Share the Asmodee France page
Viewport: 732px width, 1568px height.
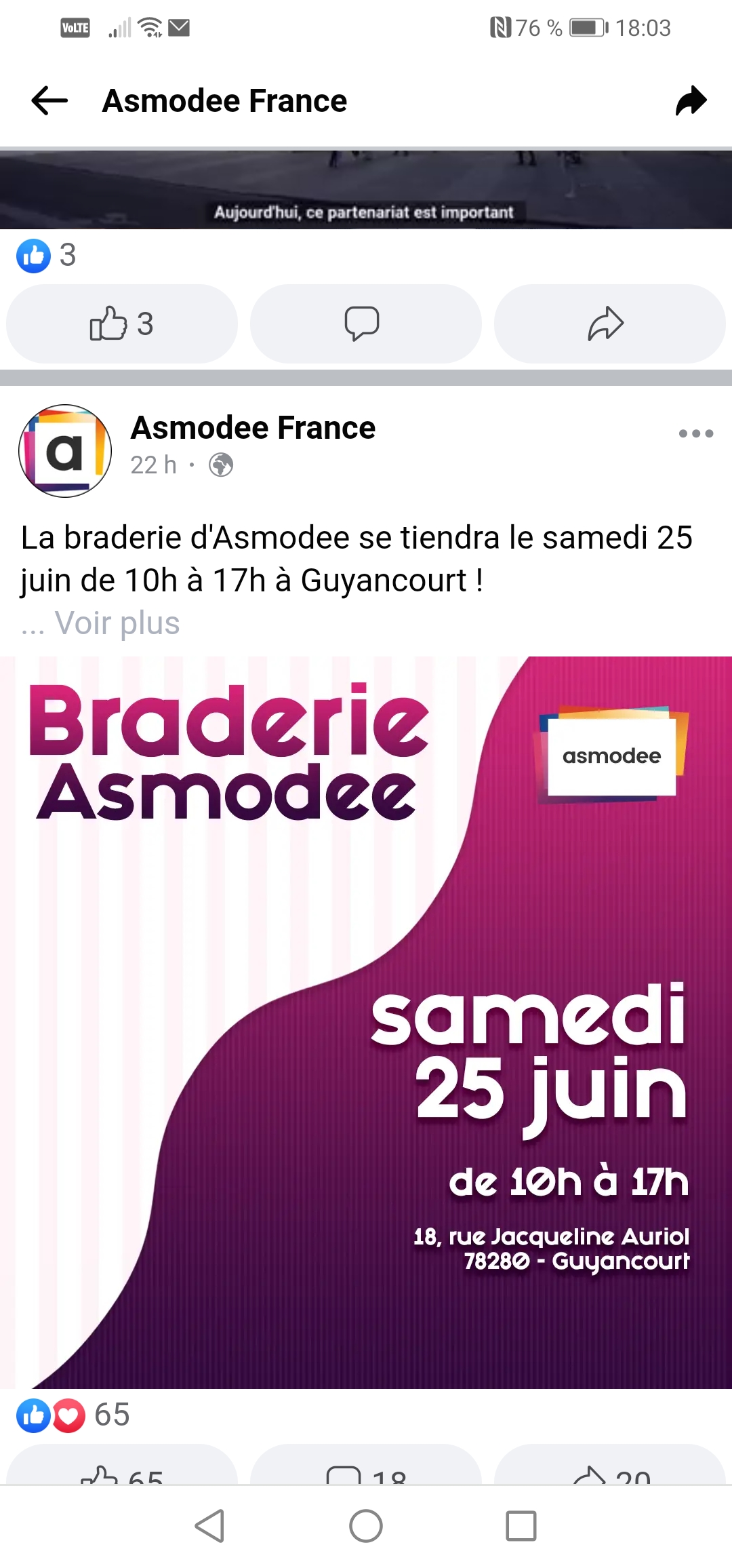(691, 101)
